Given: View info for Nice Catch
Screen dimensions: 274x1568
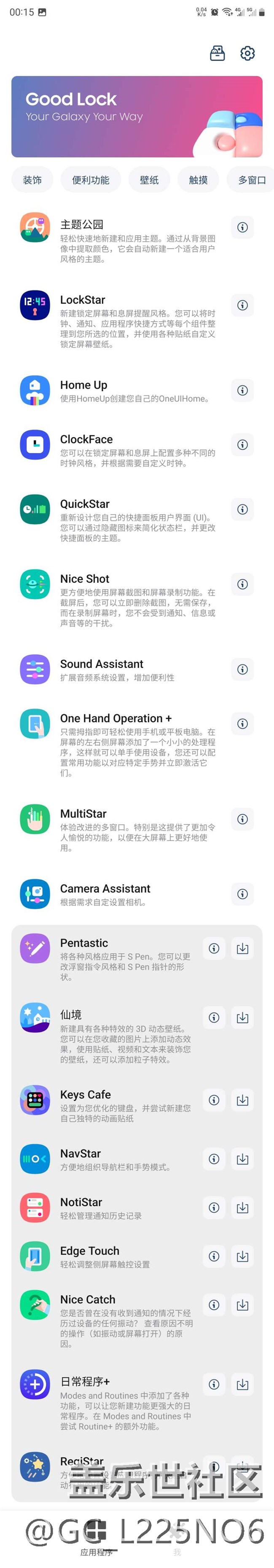Looking at the screenshot, I should click(214, 1305).
